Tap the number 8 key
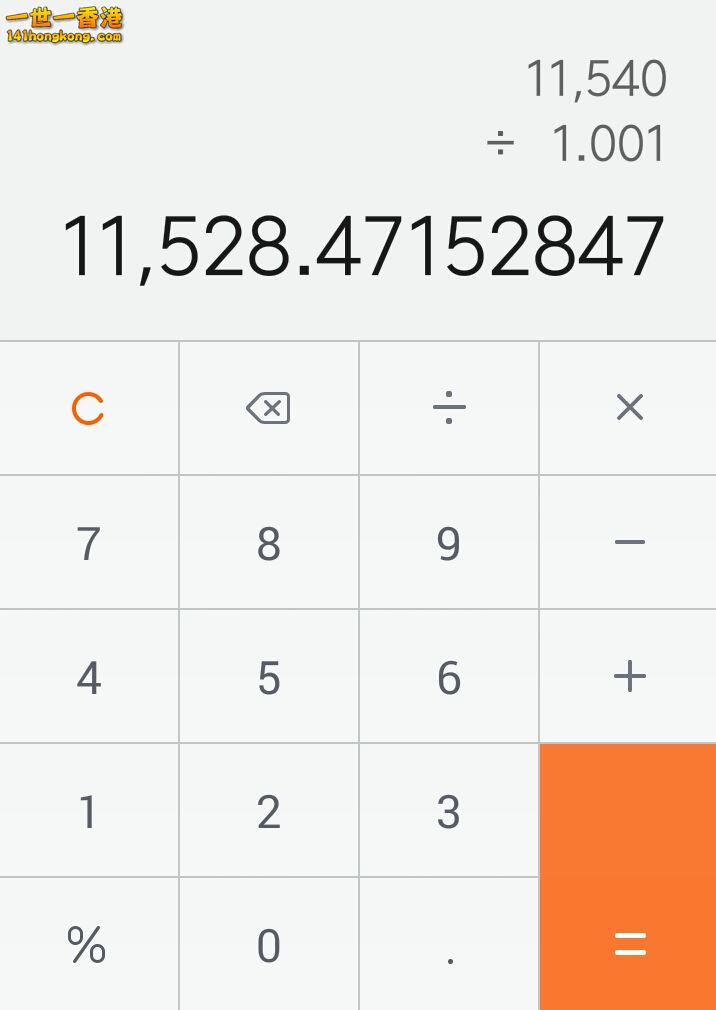716x1010 pixels. [x=268, y=543]
